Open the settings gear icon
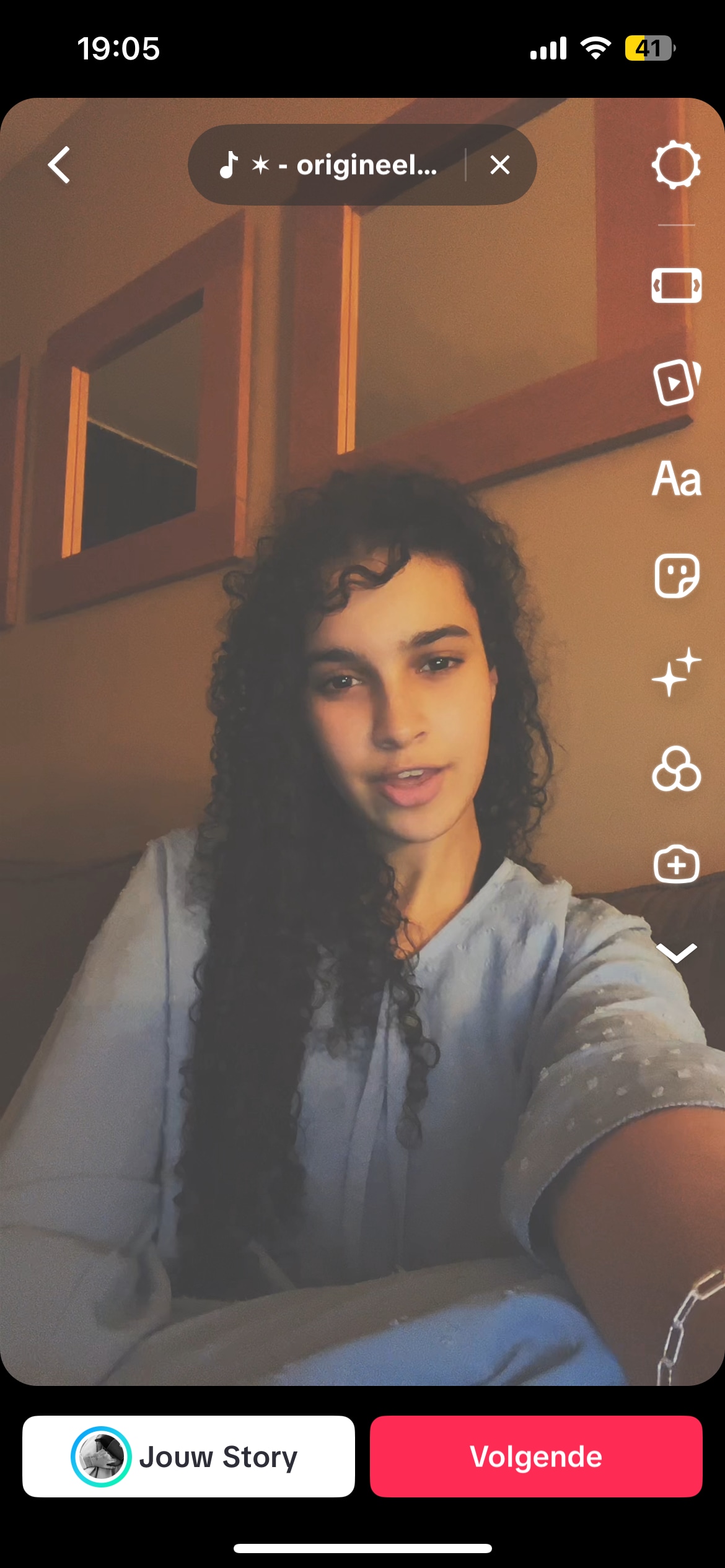 [x=676, y=165]
